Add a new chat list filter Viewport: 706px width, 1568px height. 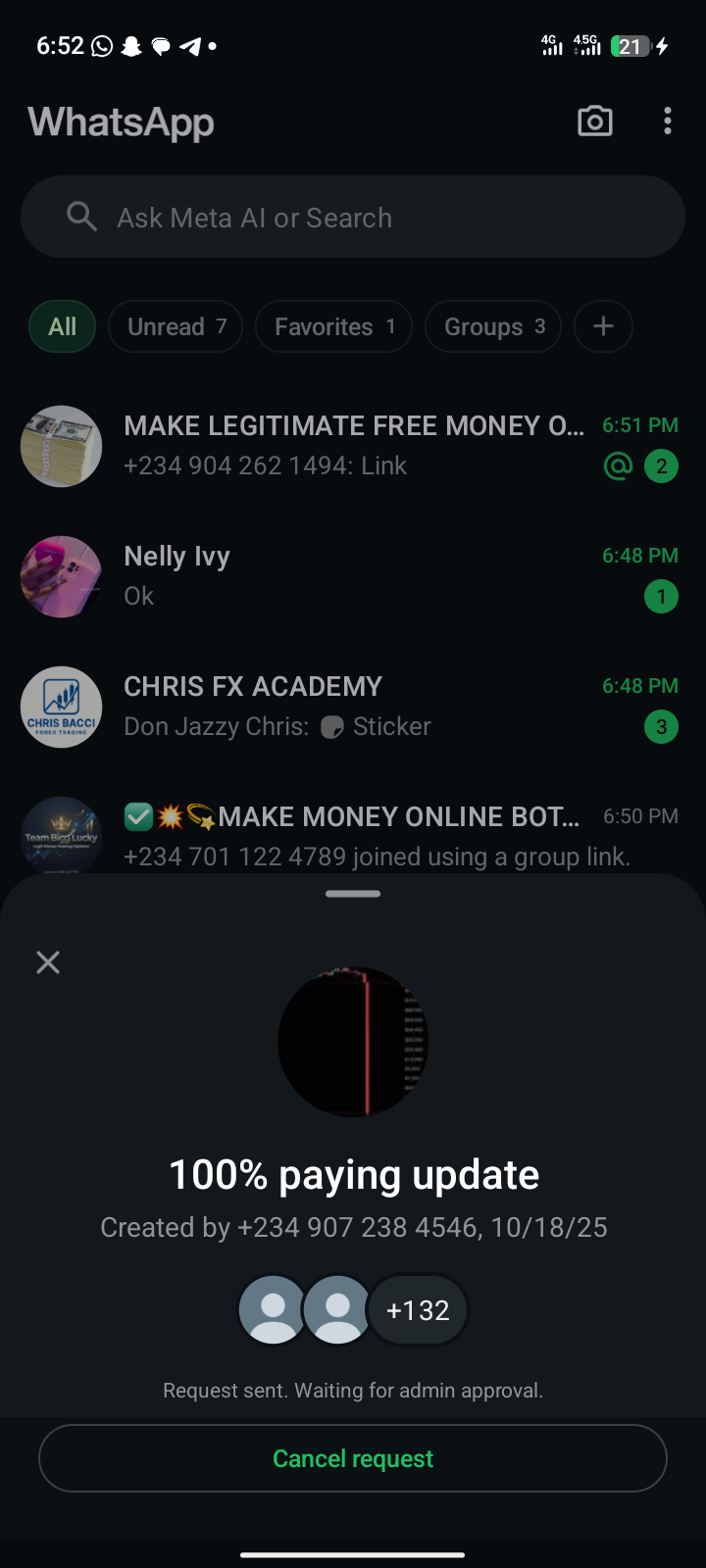click(603, 326)
